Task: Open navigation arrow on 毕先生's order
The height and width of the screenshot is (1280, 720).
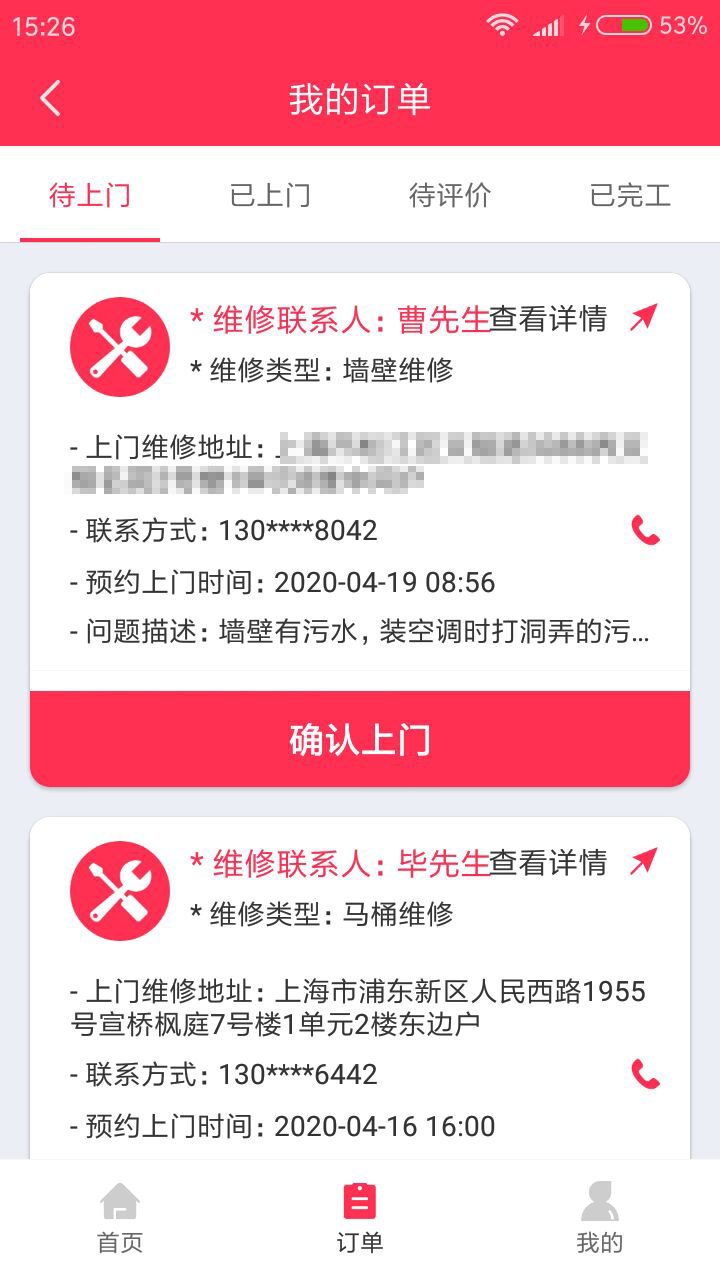Action: (x=643, y=861)
